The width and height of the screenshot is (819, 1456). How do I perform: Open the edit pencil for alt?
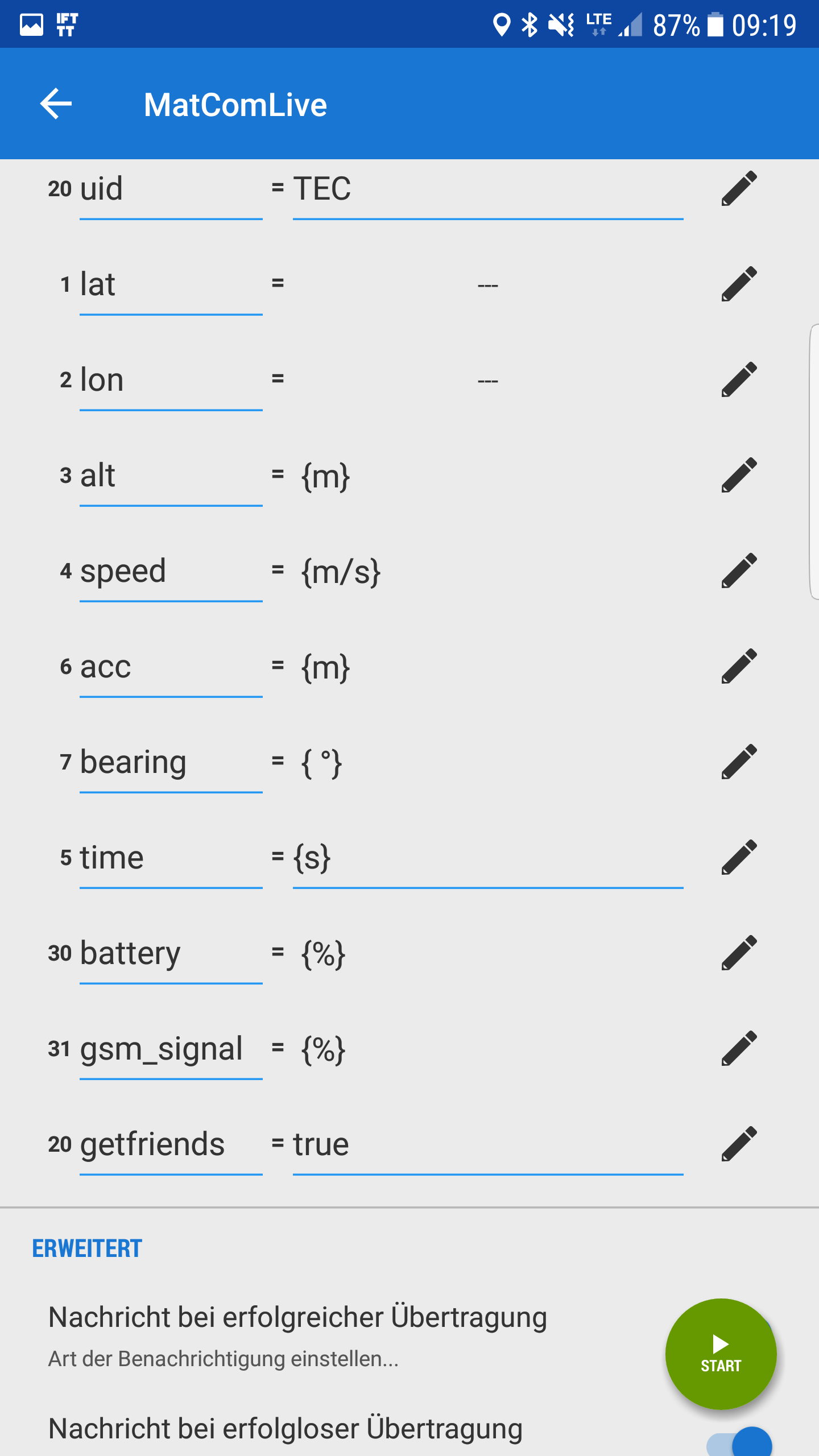tap(739, 475)
